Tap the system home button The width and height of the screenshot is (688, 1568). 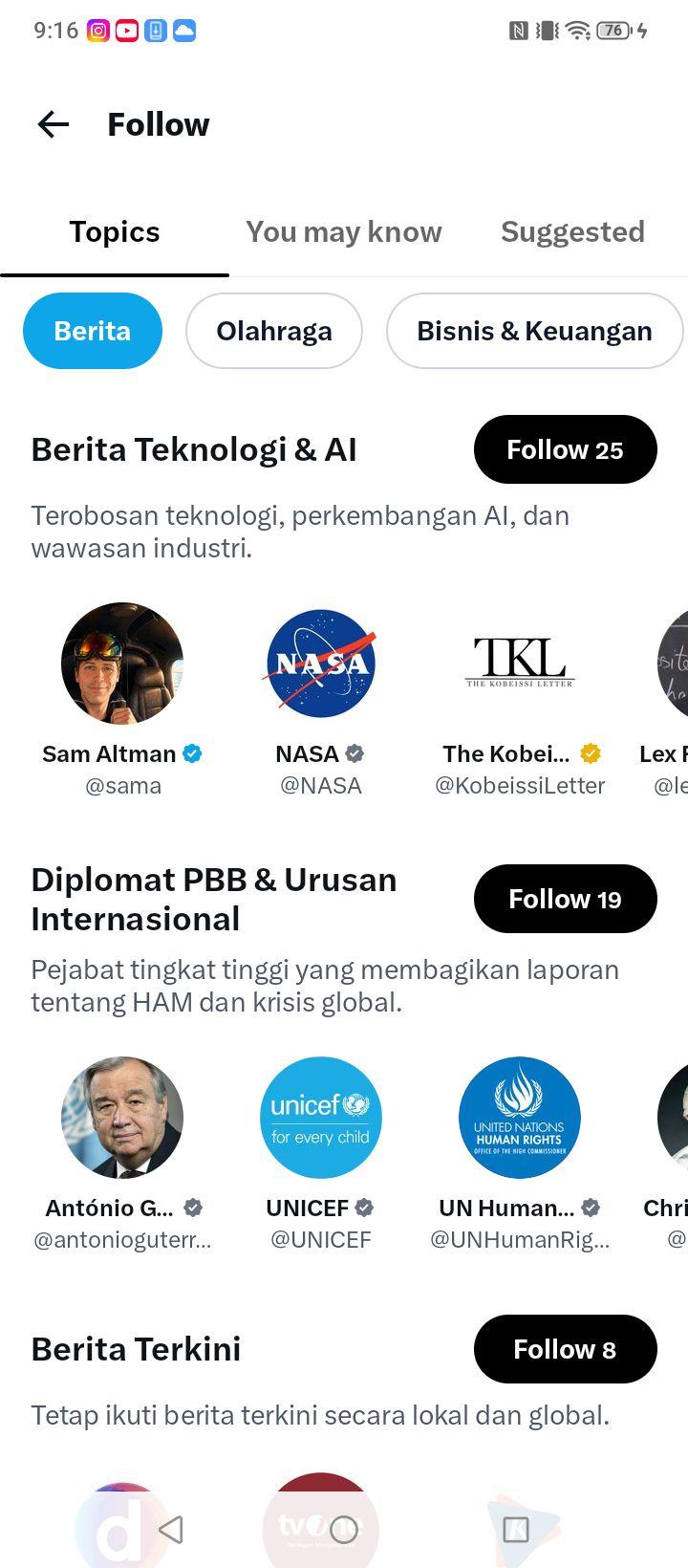[x=344, y=1530]
